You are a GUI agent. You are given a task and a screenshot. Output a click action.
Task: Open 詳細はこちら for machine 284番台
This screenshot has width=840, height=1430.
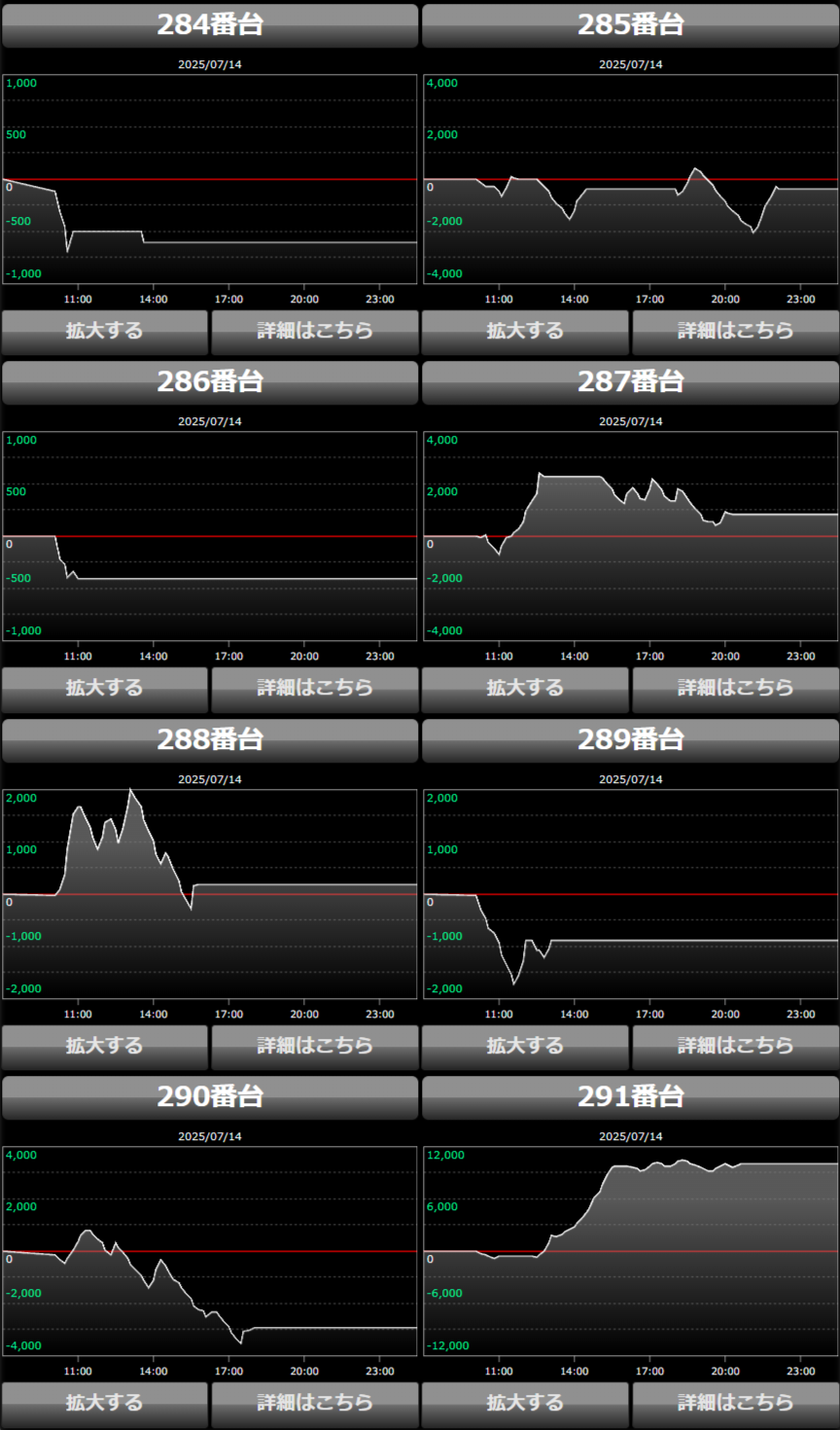point(315,332)
